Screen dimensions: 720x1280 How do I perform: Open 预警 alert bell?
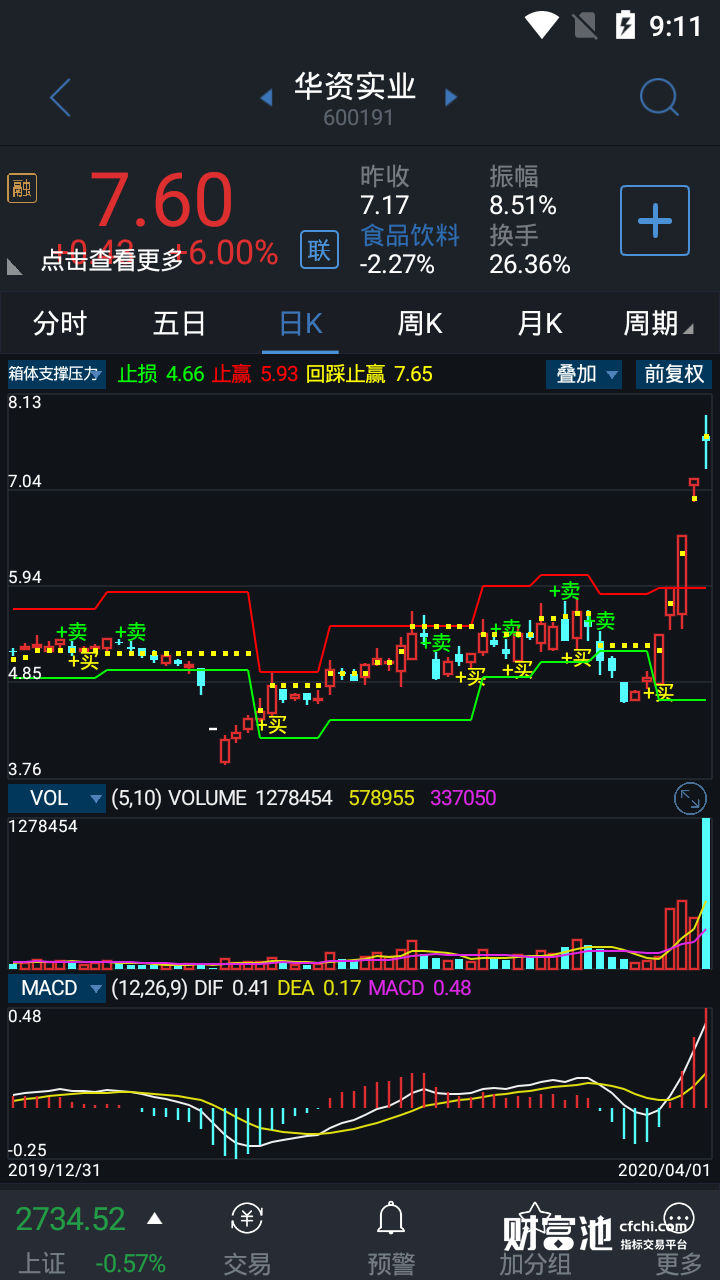[x=391, y=1238]
